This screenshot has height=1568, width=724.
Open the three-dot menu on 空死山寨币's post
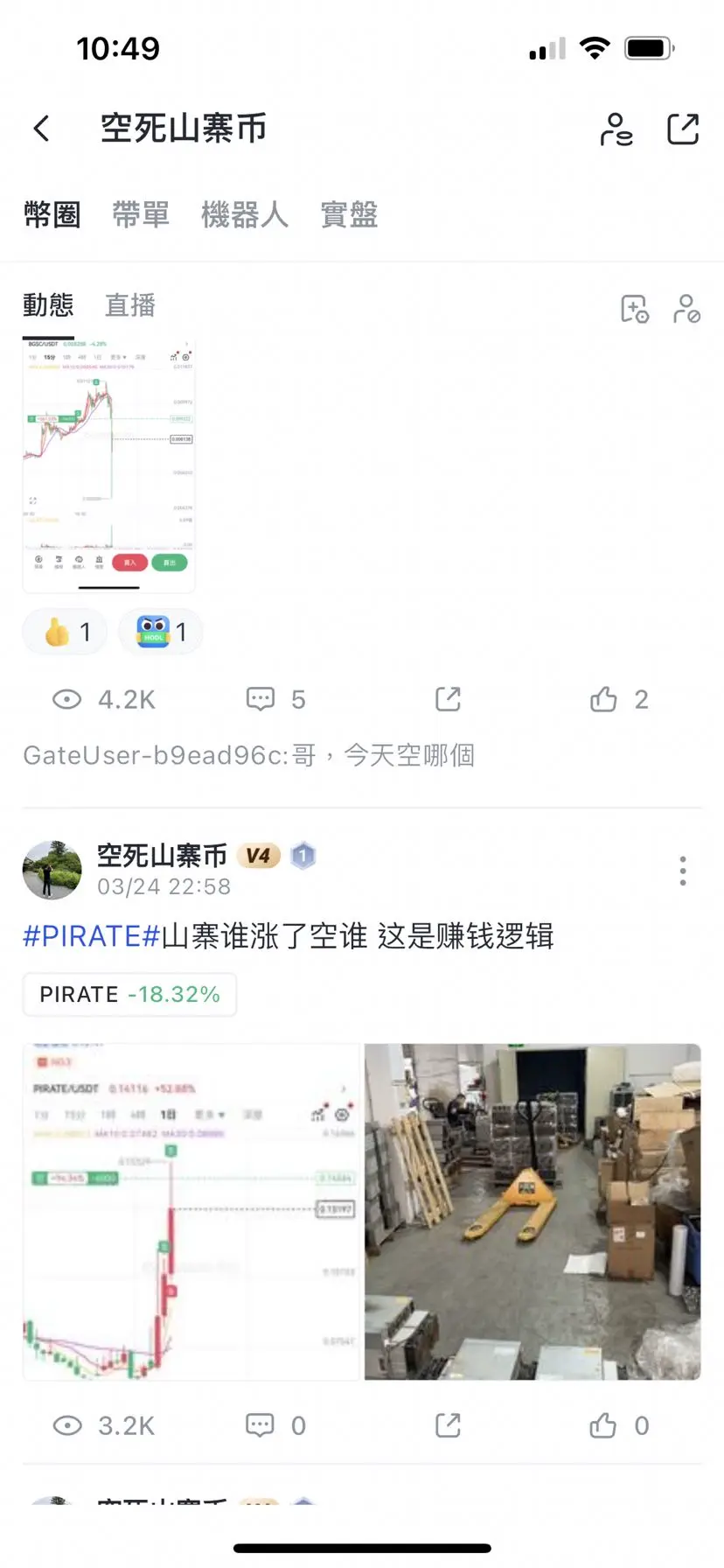pyautogui.click(x=683, y=871)
